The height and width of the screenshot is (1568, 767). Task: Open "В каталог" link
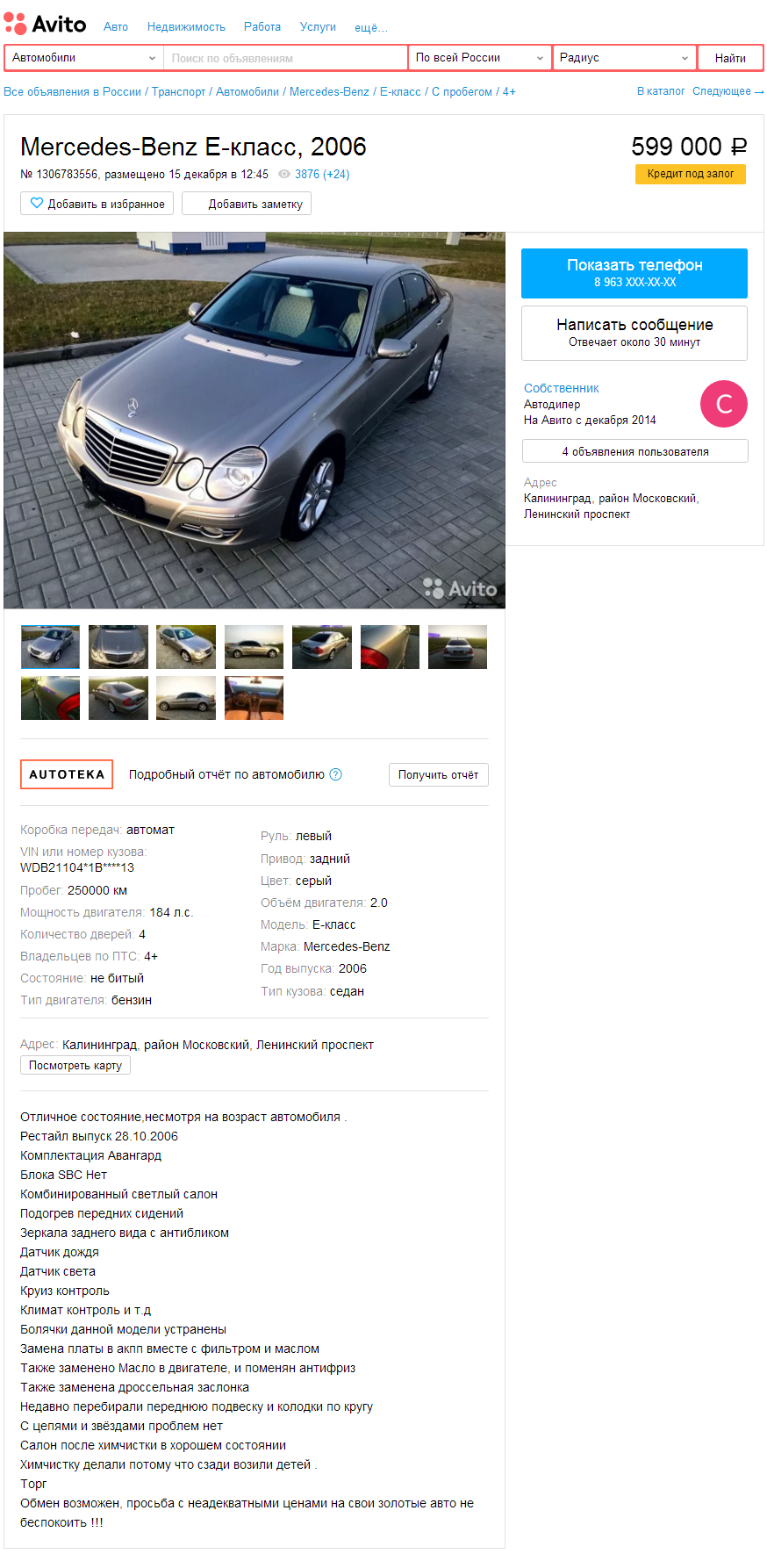click(661, 91)
